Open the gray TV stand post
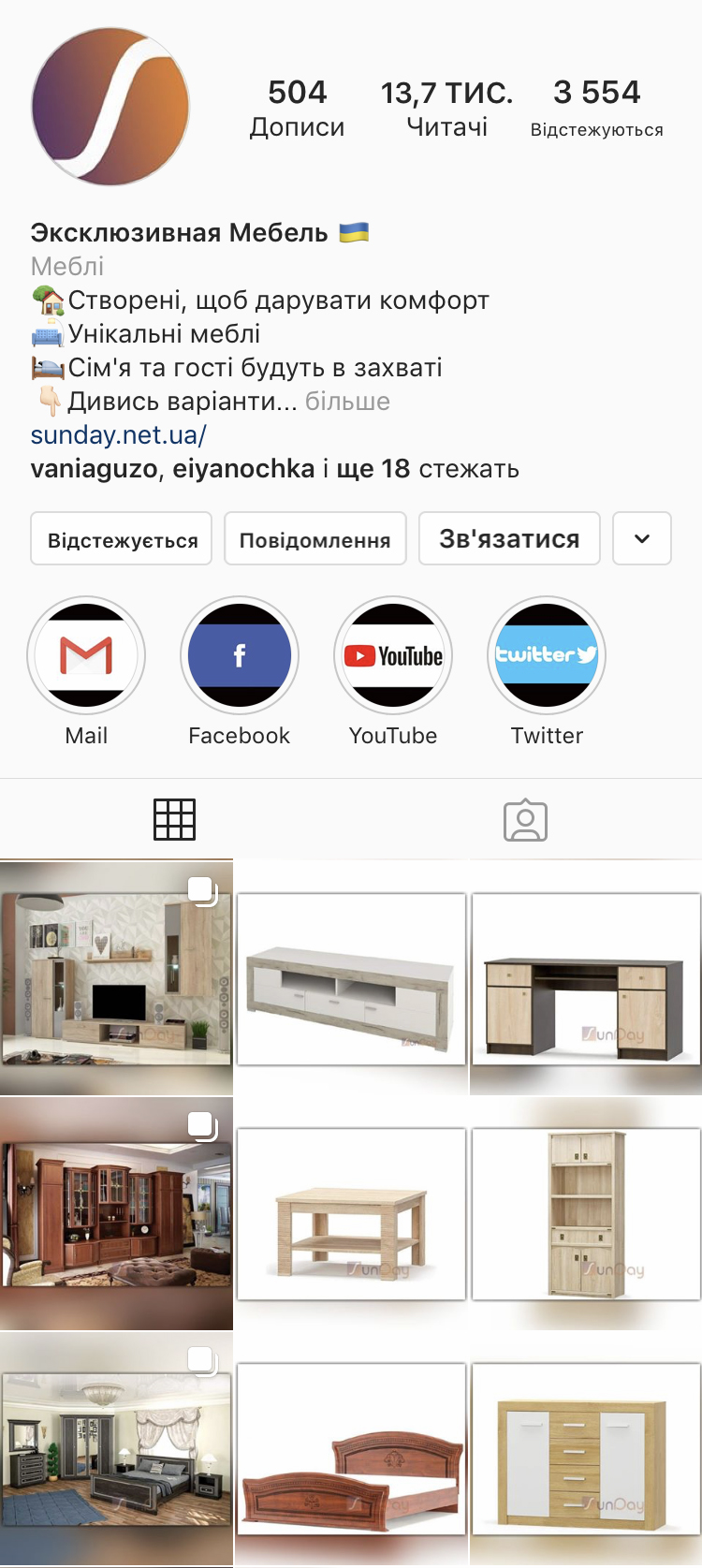702x1568 pixels. pos(351,978)
